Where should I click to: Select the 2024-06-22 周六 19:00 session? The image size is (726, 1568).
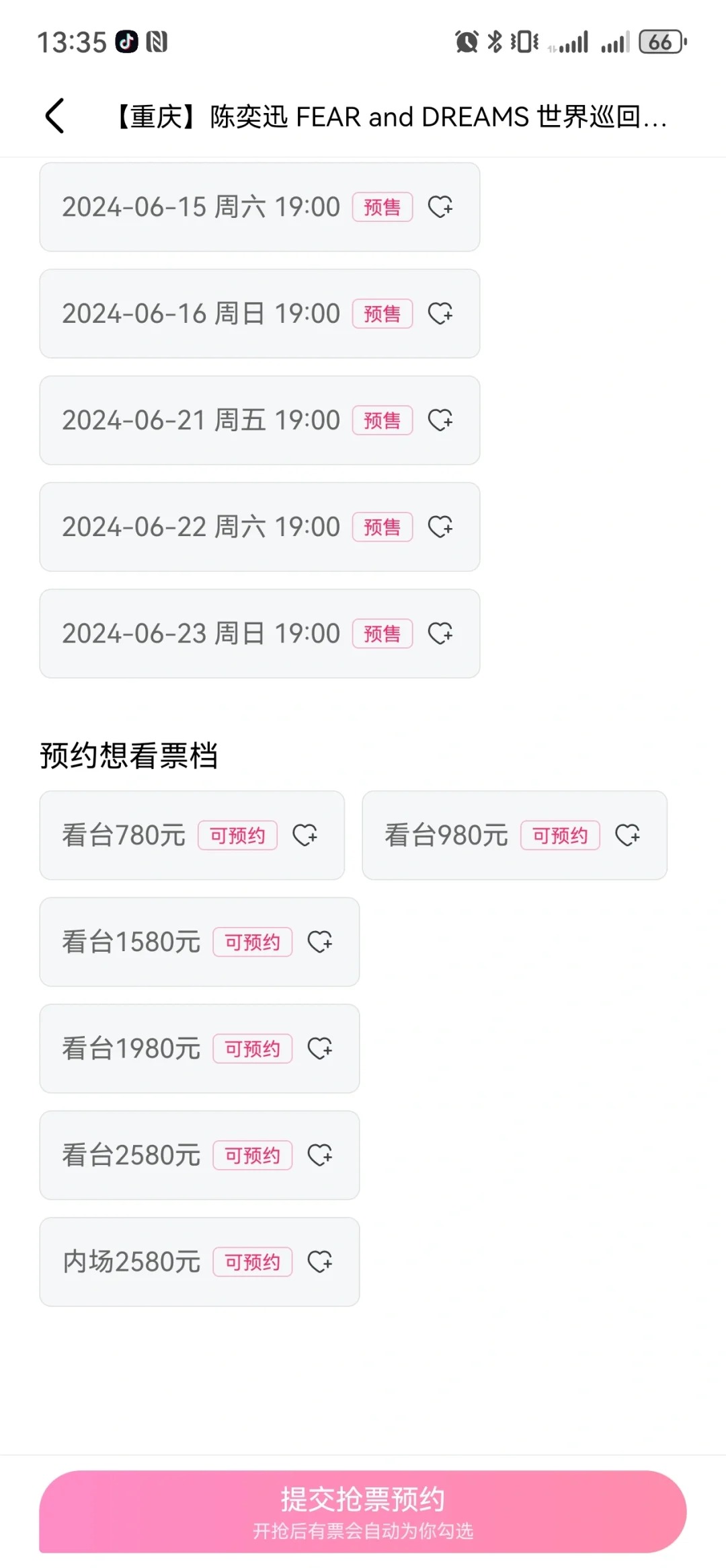(259, 527)
